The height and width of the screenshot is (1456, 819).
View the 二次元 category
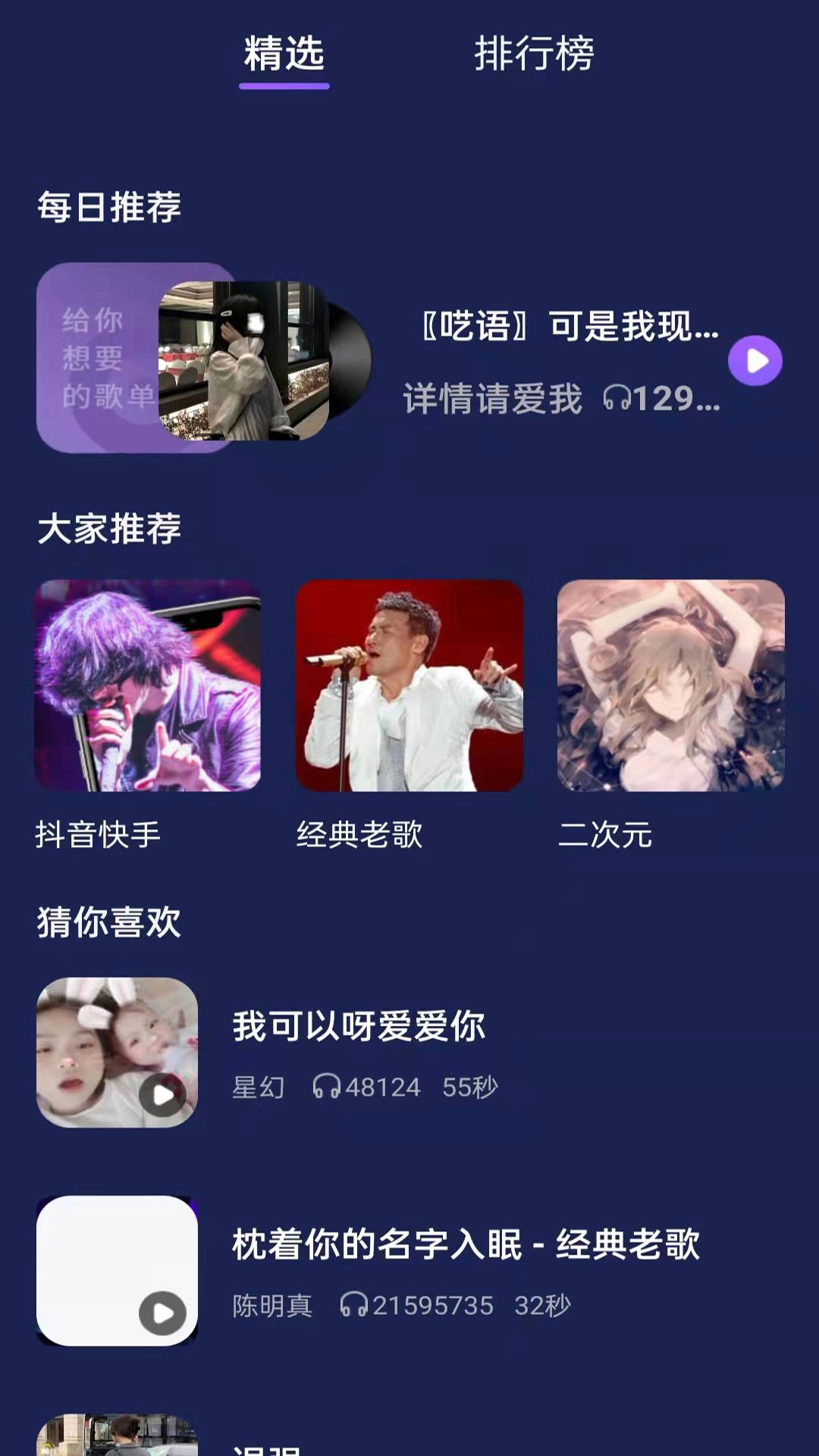pos(671,686)
